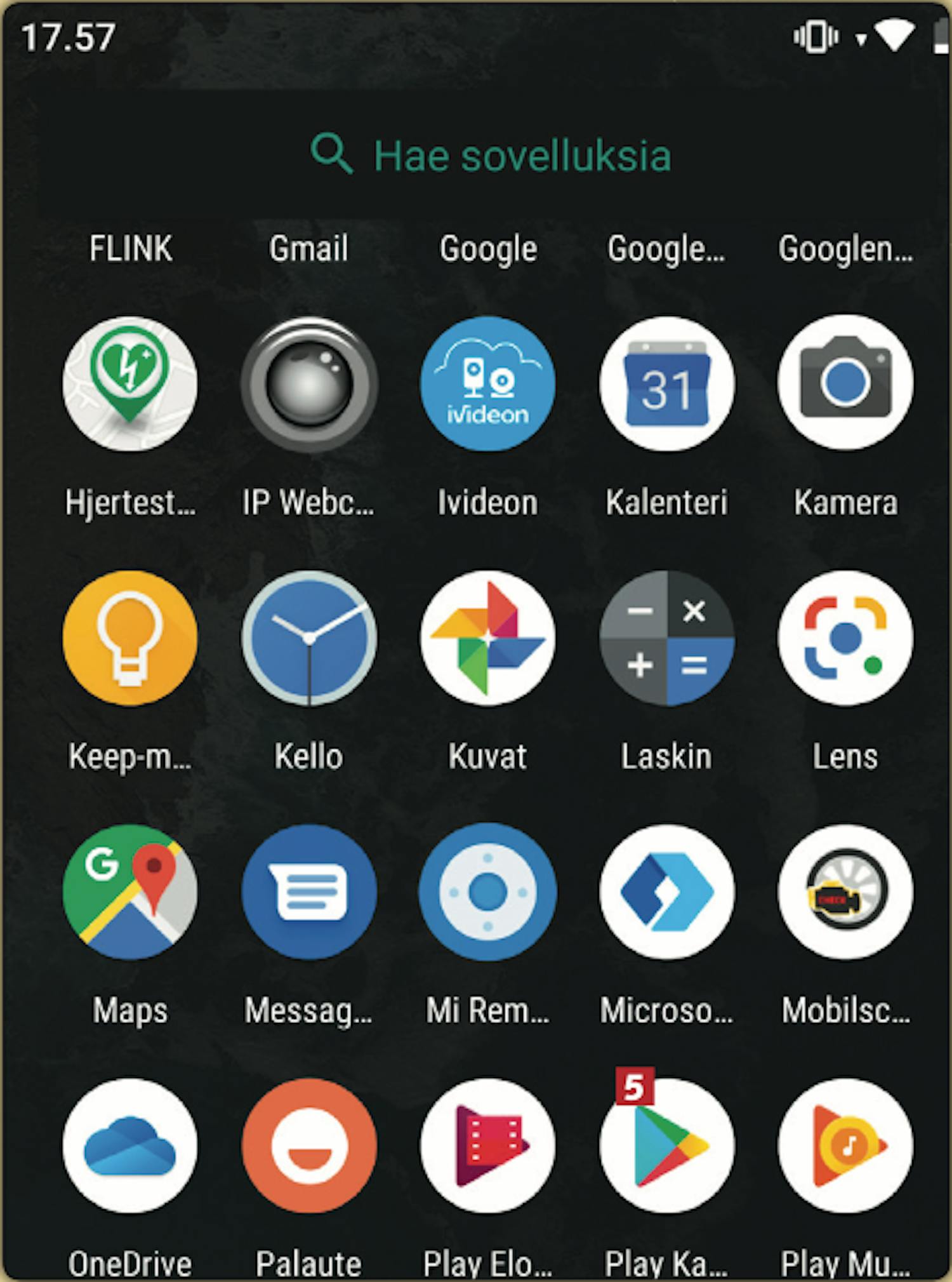Launch Play Musiikki app
Viewport: 952px width, 1282px height.
pos(845,1146)
